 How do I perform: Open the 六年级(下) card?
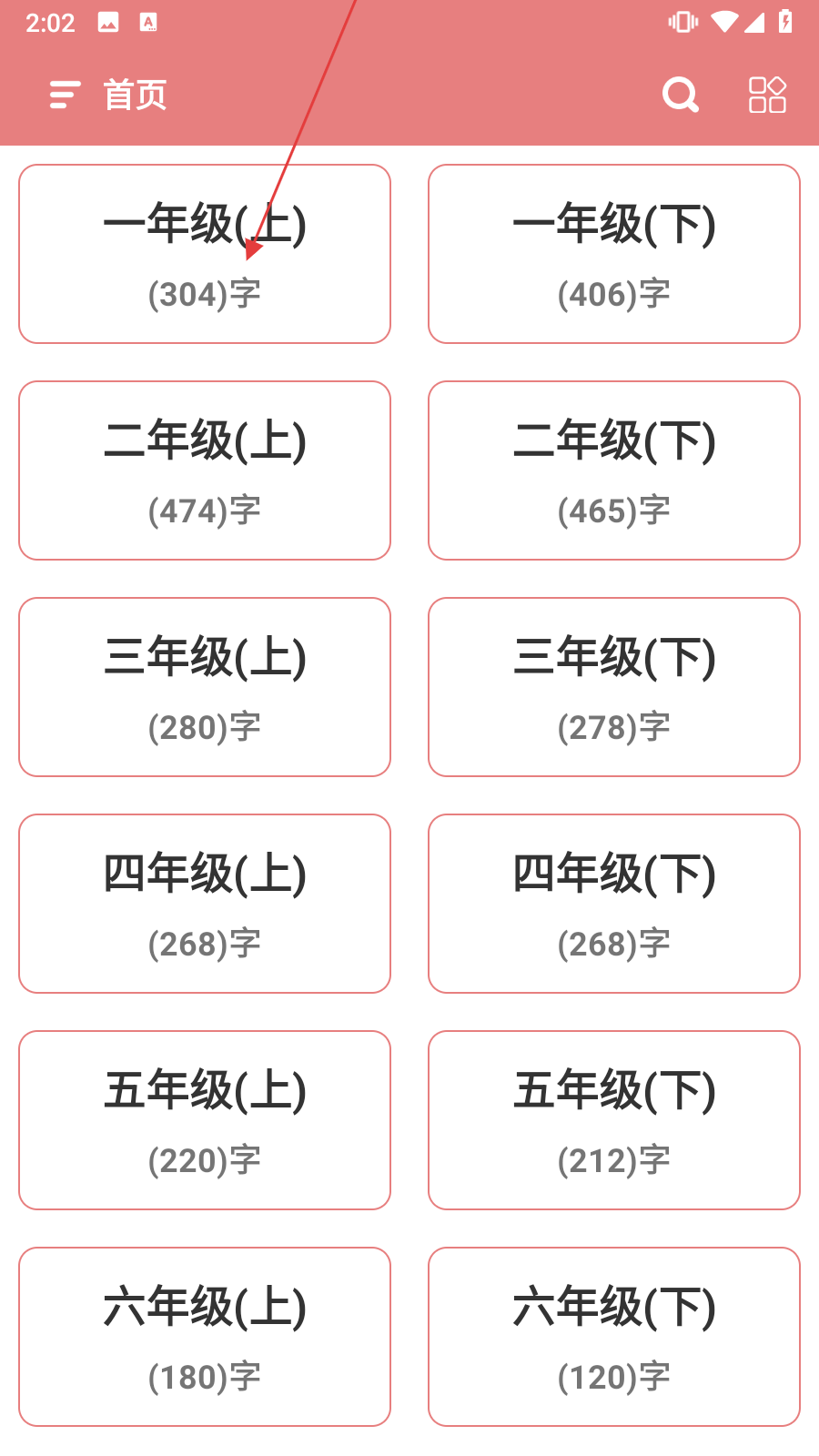(x=614, y=1337)
